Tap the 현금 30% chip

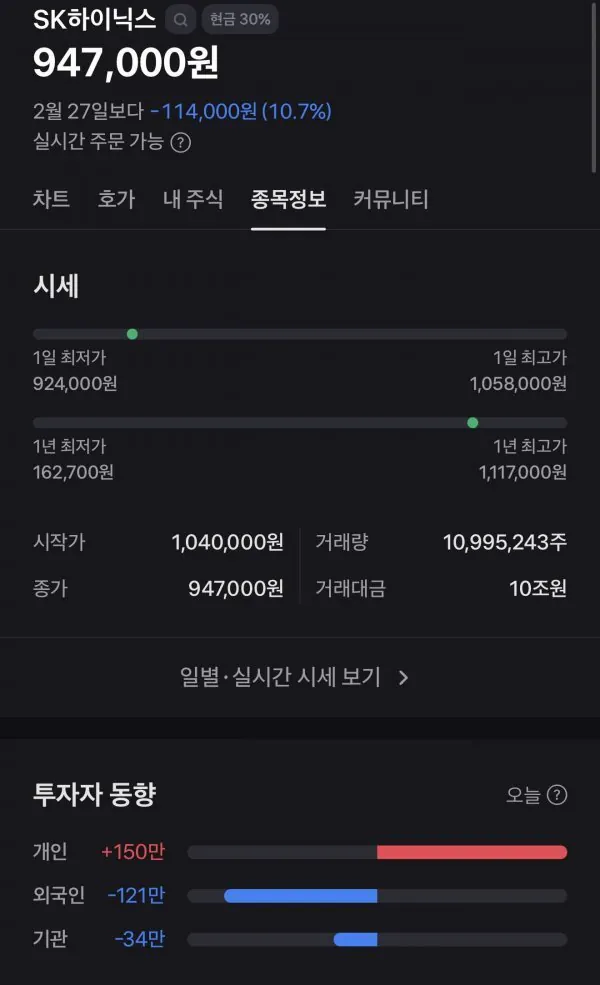[x=240, y=19]
